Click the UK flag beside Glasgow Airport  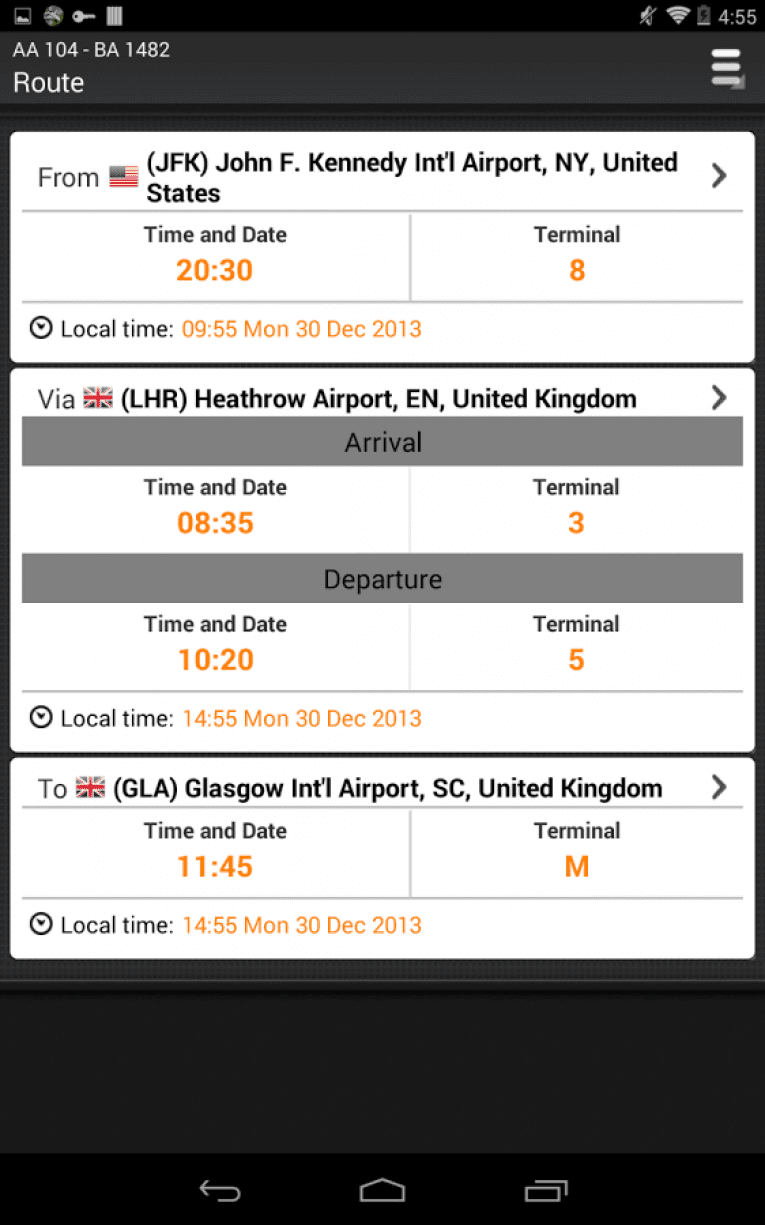click(x=91, y=787)
